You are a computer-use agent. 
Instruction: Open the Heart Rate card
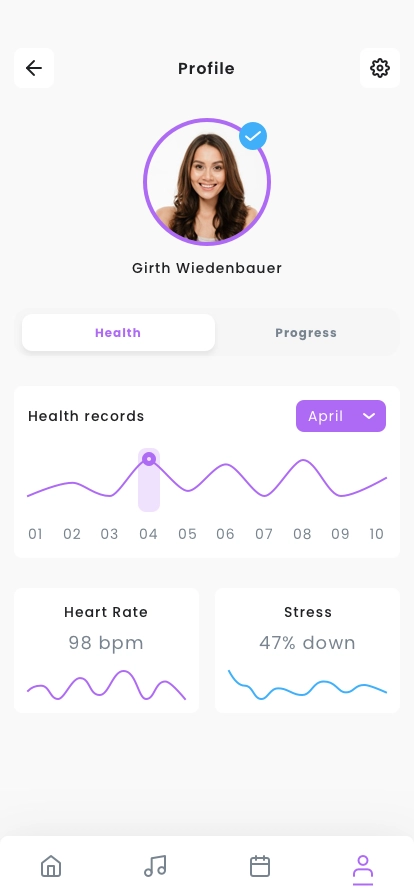coord(106,650)
